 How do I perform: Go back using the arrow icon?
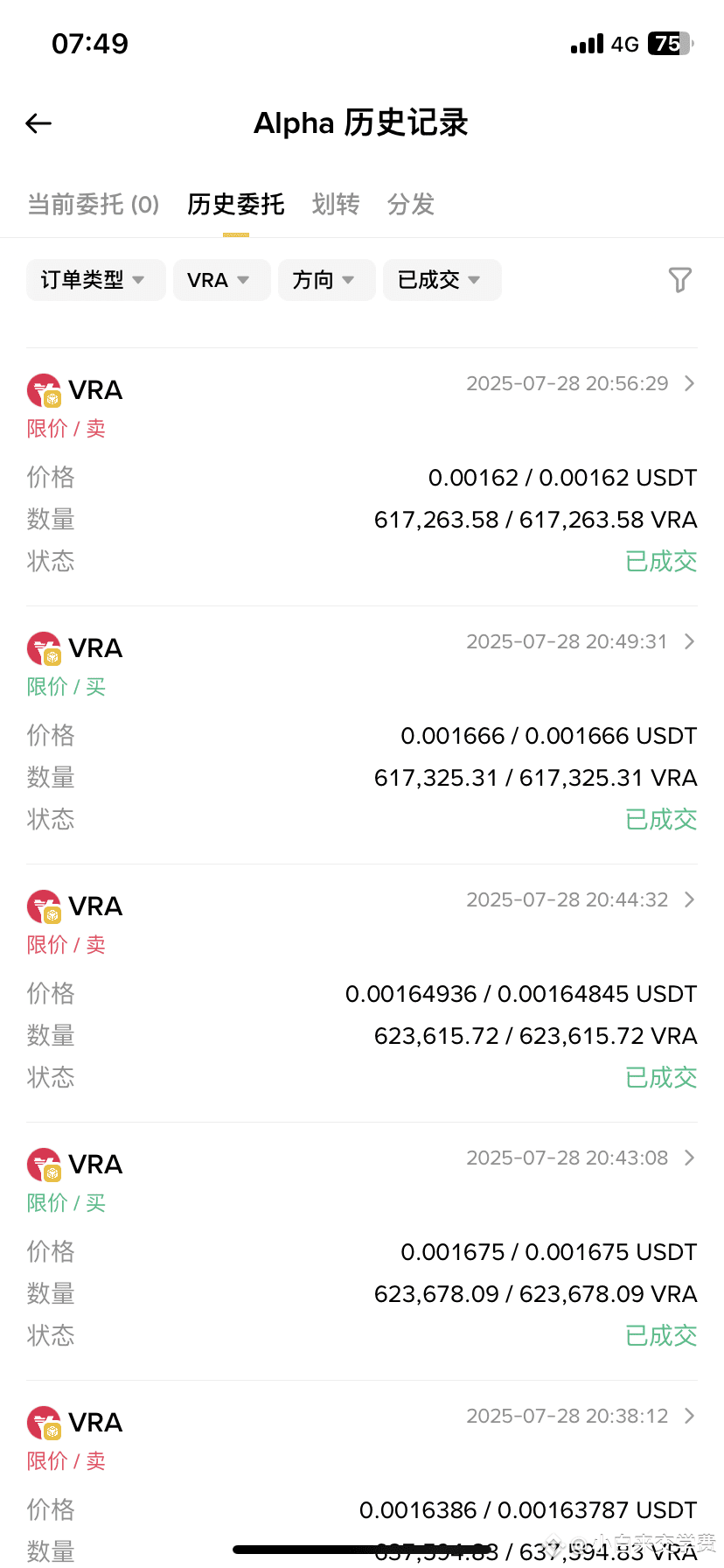tap(38, 124)
